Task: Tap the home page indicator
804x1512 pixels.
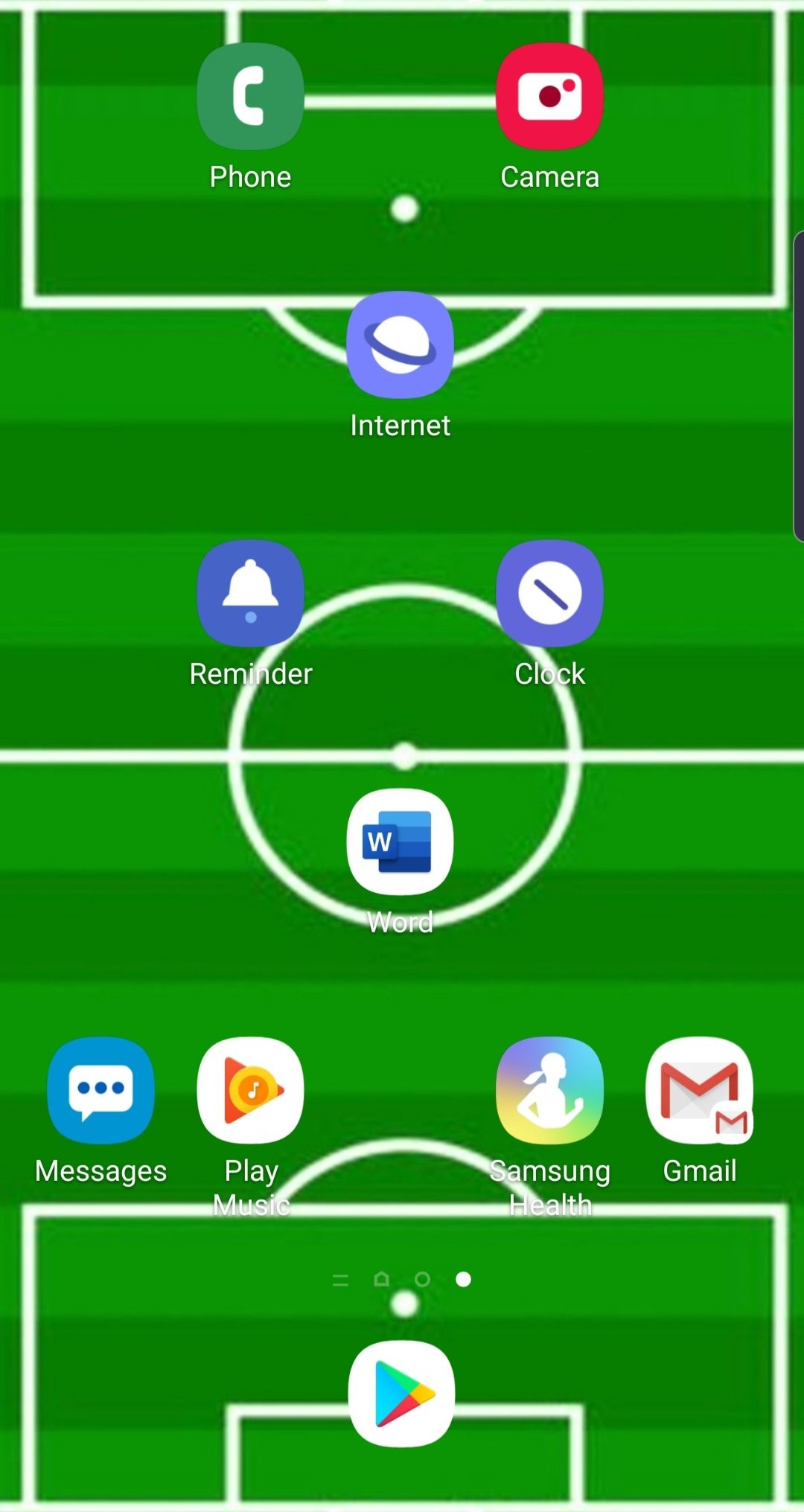Action: pyautogui.click(x=382, y=1279)
